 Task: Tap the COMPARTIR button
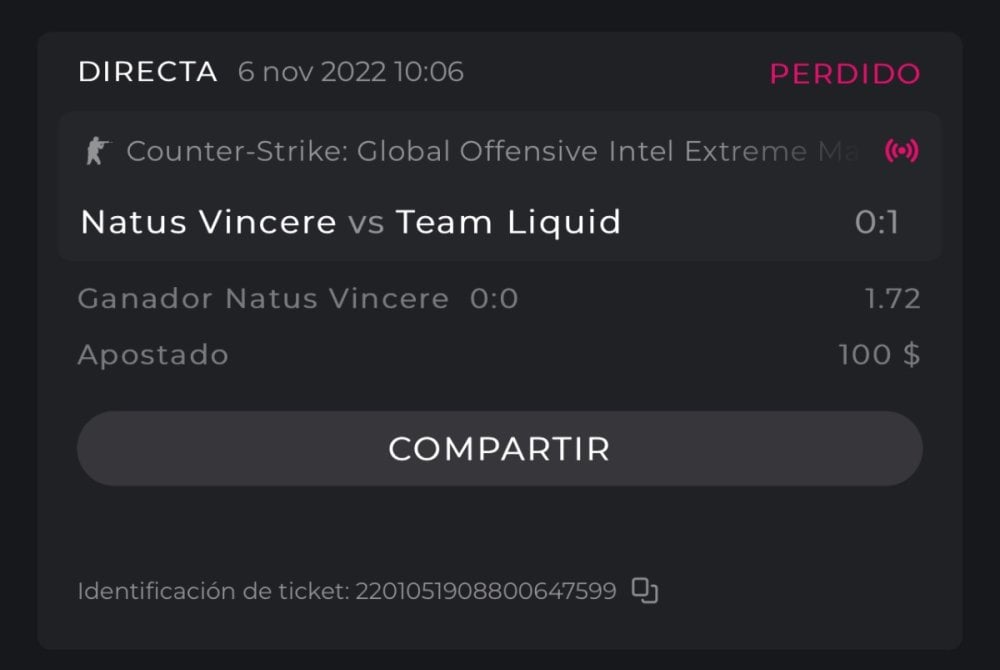[499, 449]
